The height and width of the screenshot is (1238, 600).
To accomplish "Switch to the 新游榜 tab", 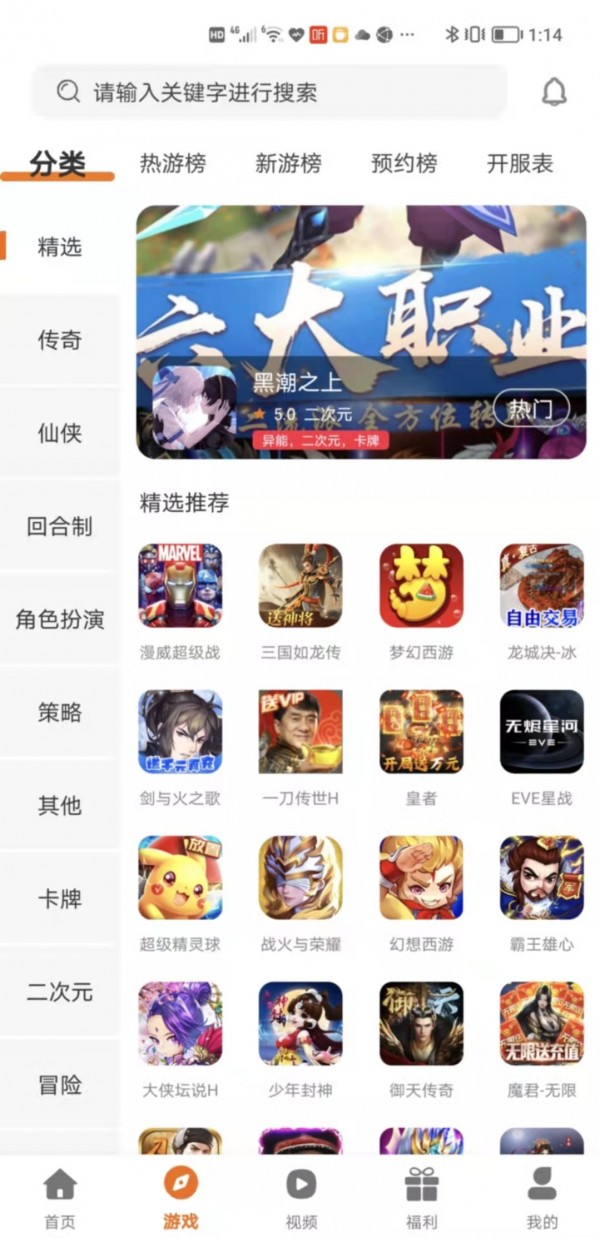I will click(288, 163).
